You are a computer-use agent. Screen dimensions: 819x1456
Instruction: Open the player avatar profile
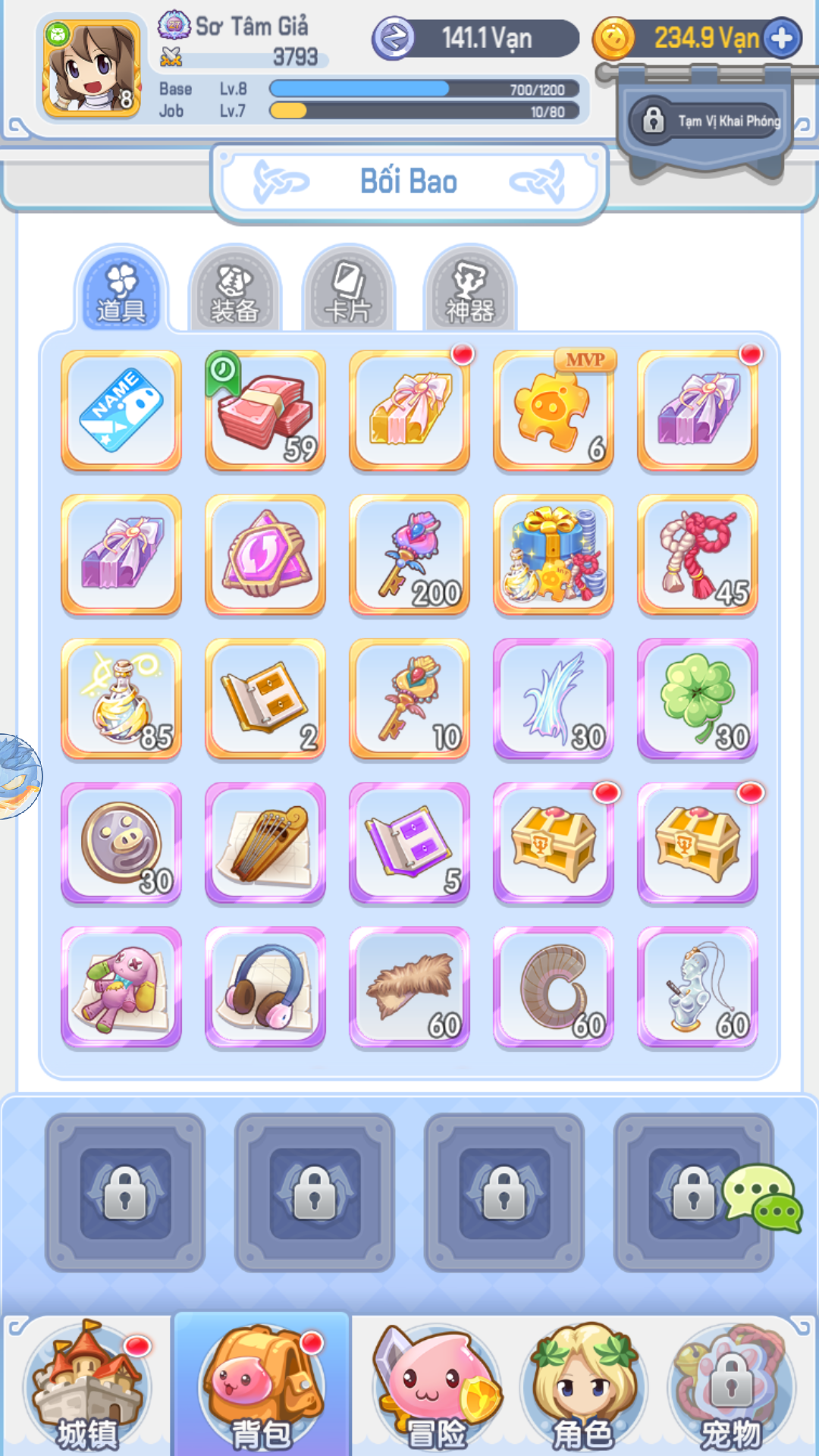pos(91,68)
